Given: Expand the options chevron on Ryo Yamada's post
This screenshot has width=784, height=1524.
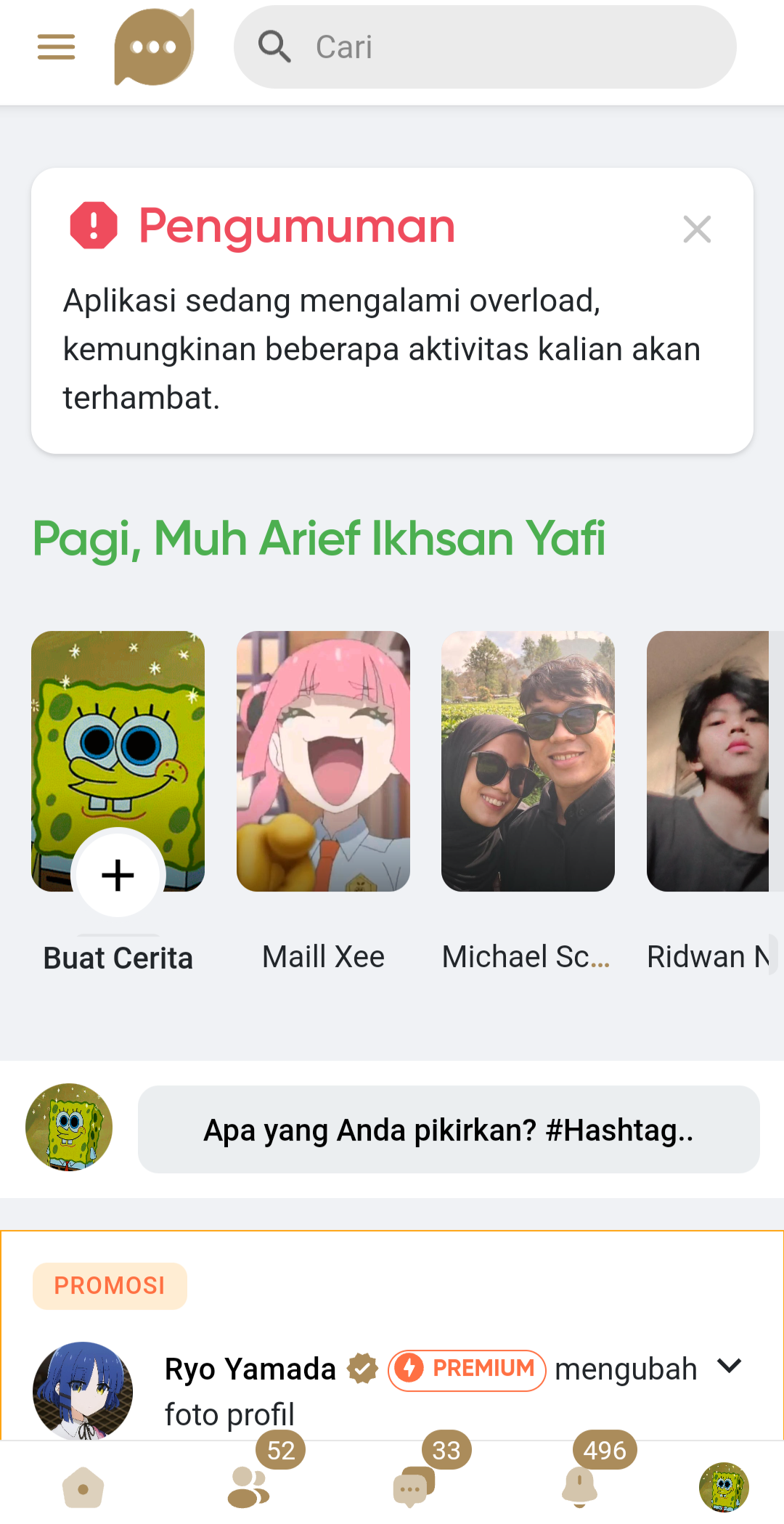Looking at the screenshot, I should click(729, 1366).
